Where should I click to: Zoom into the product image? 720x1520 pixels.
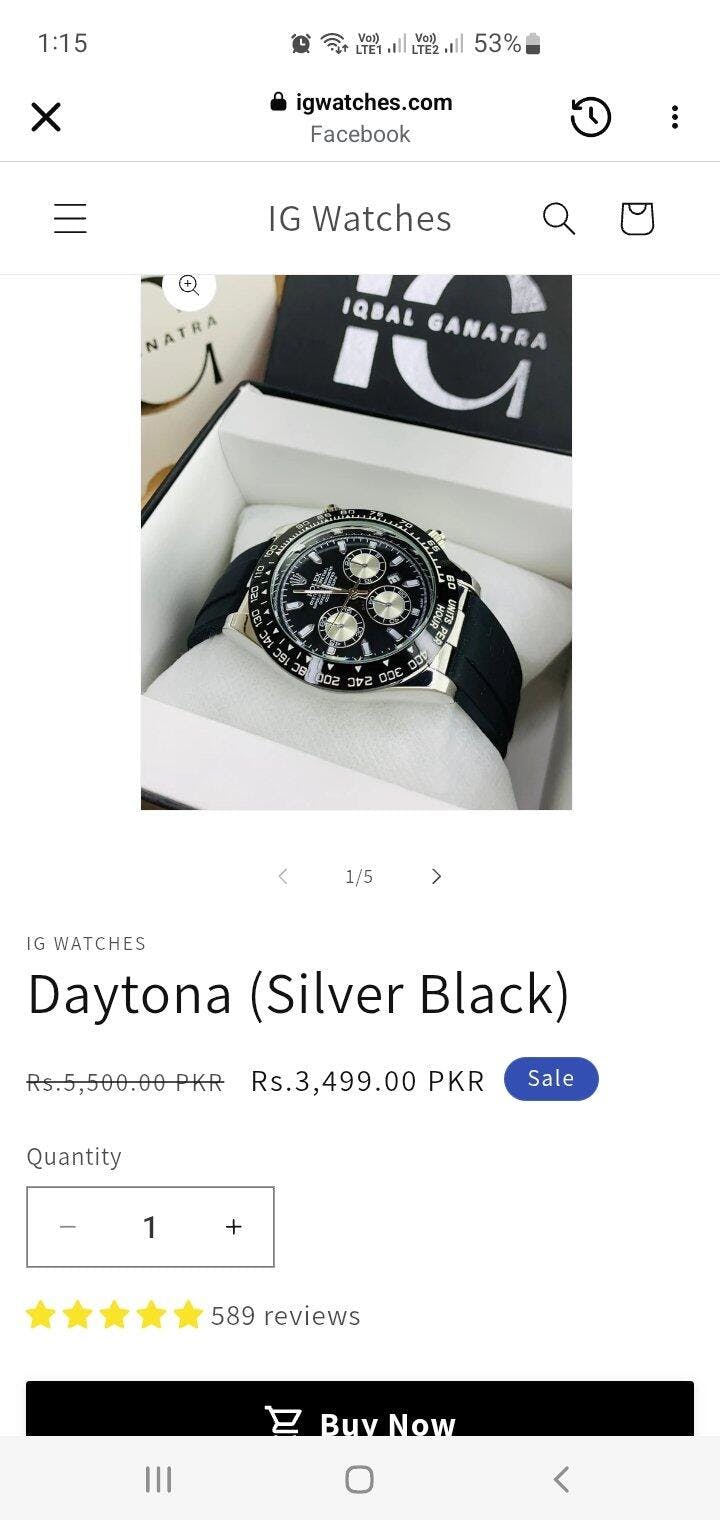[189, 286]
